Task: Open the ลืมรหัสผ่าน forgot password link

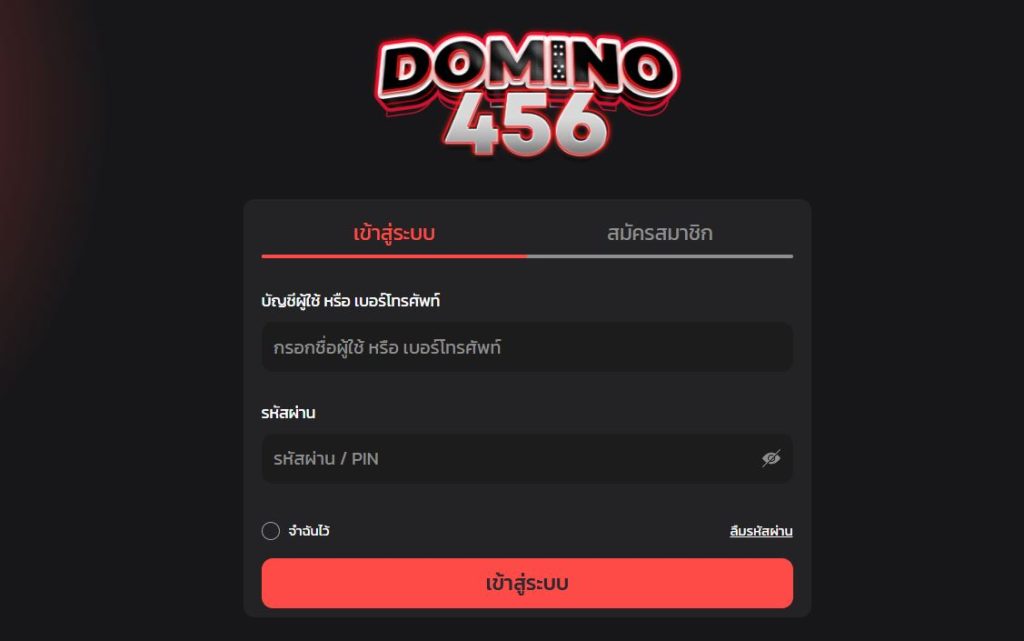Action: 761,531
